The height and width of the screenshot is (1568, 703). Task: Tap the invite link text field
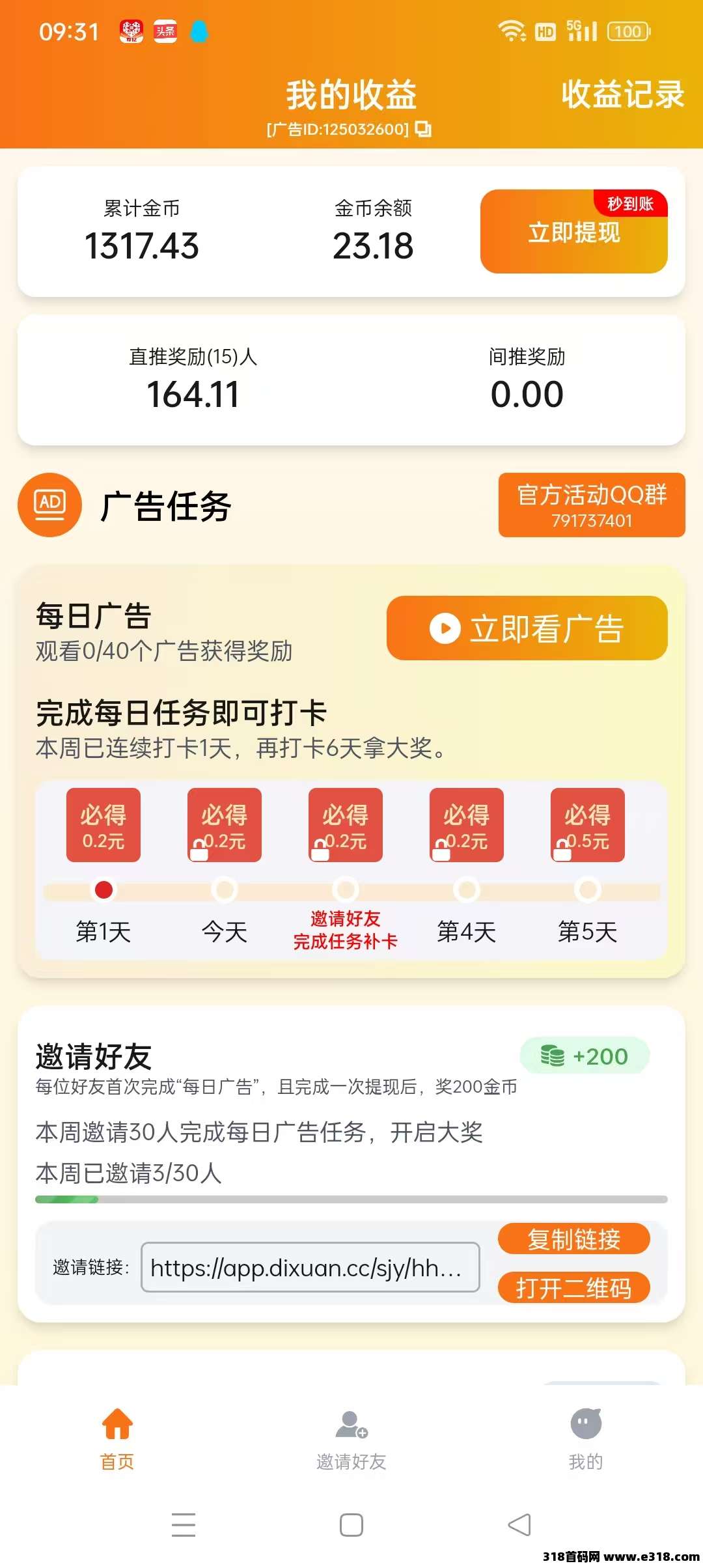[x=310, y=1267]
